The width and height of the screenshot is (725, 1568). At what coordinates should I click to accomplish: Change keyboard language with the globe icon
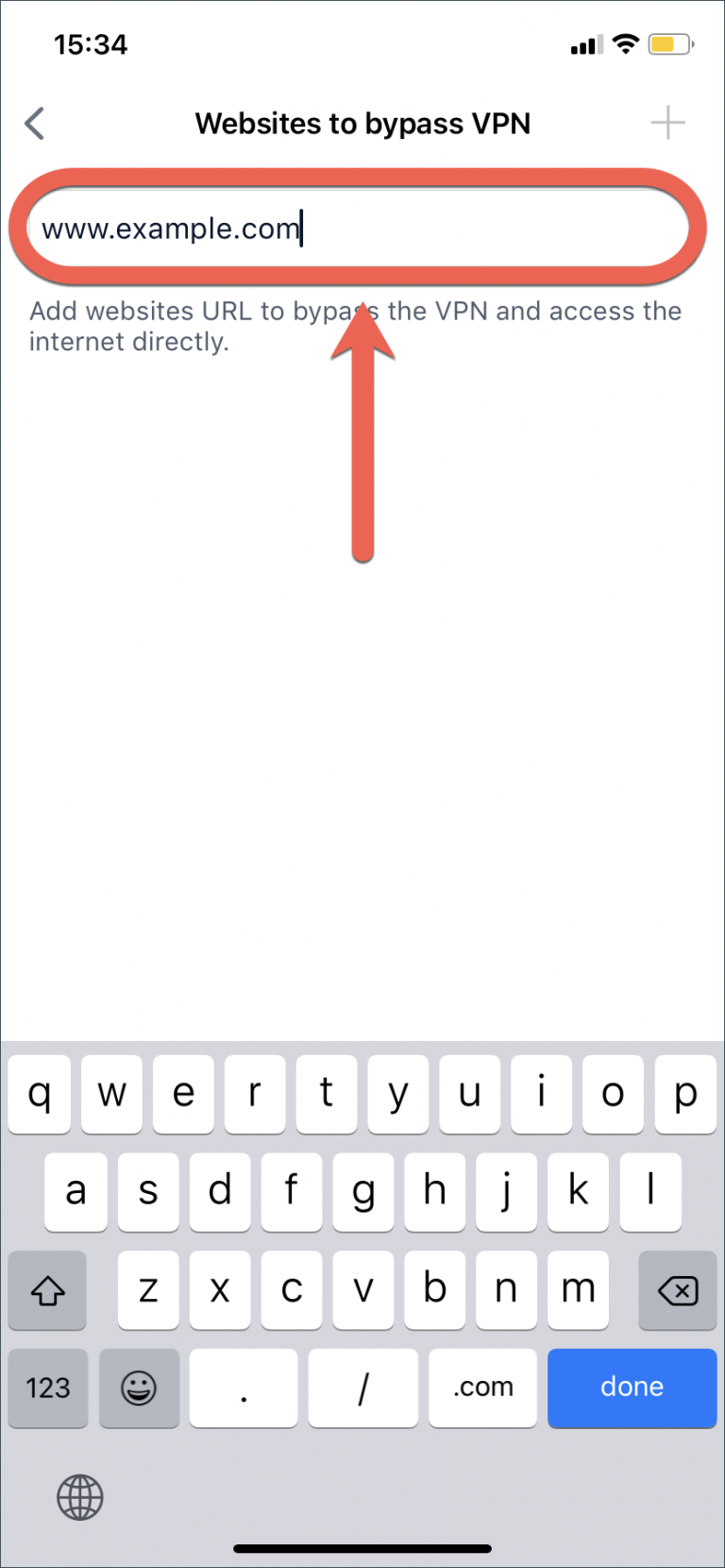[x=80, y=1497]
